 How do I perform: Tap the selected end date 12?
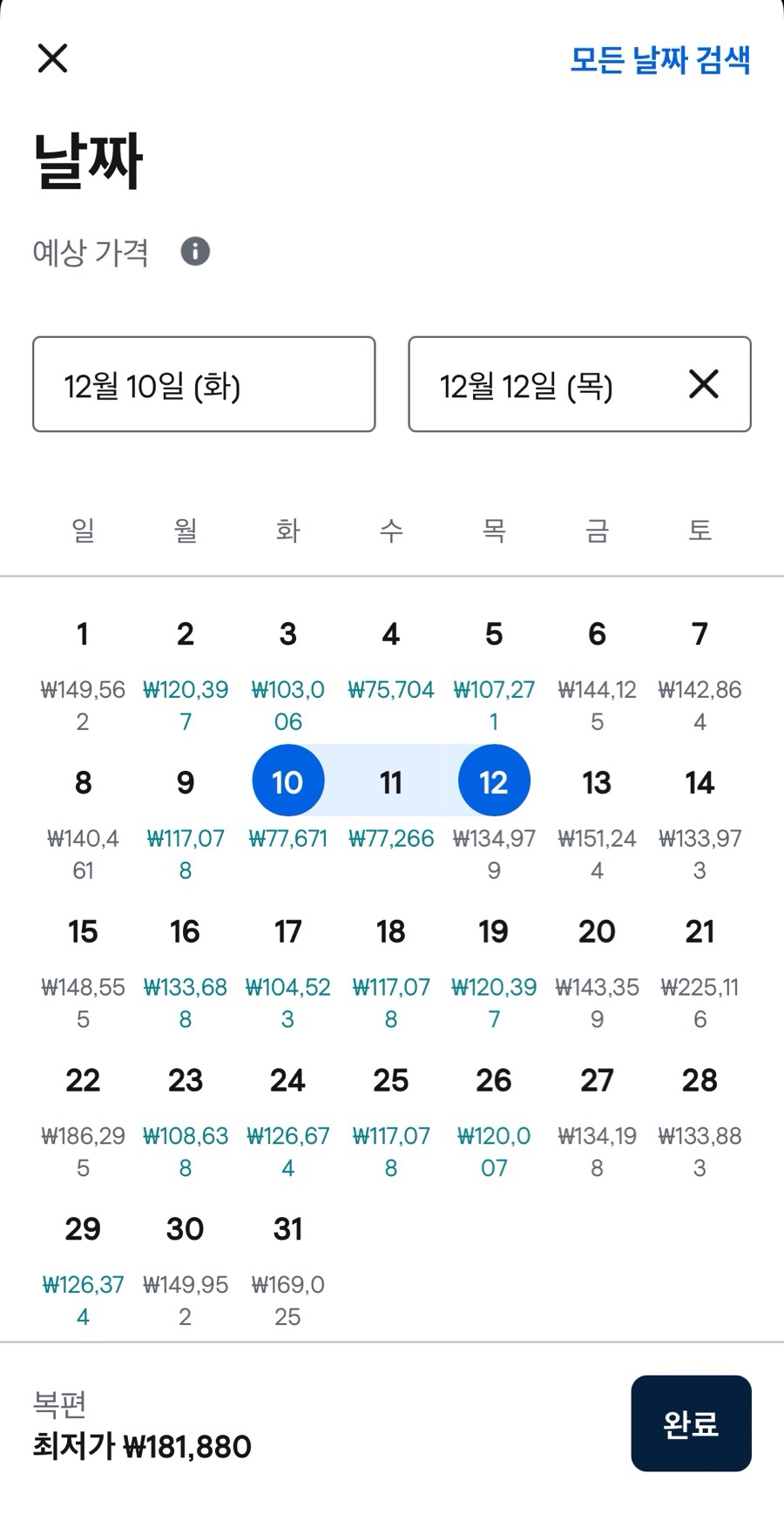coord(494,781)
